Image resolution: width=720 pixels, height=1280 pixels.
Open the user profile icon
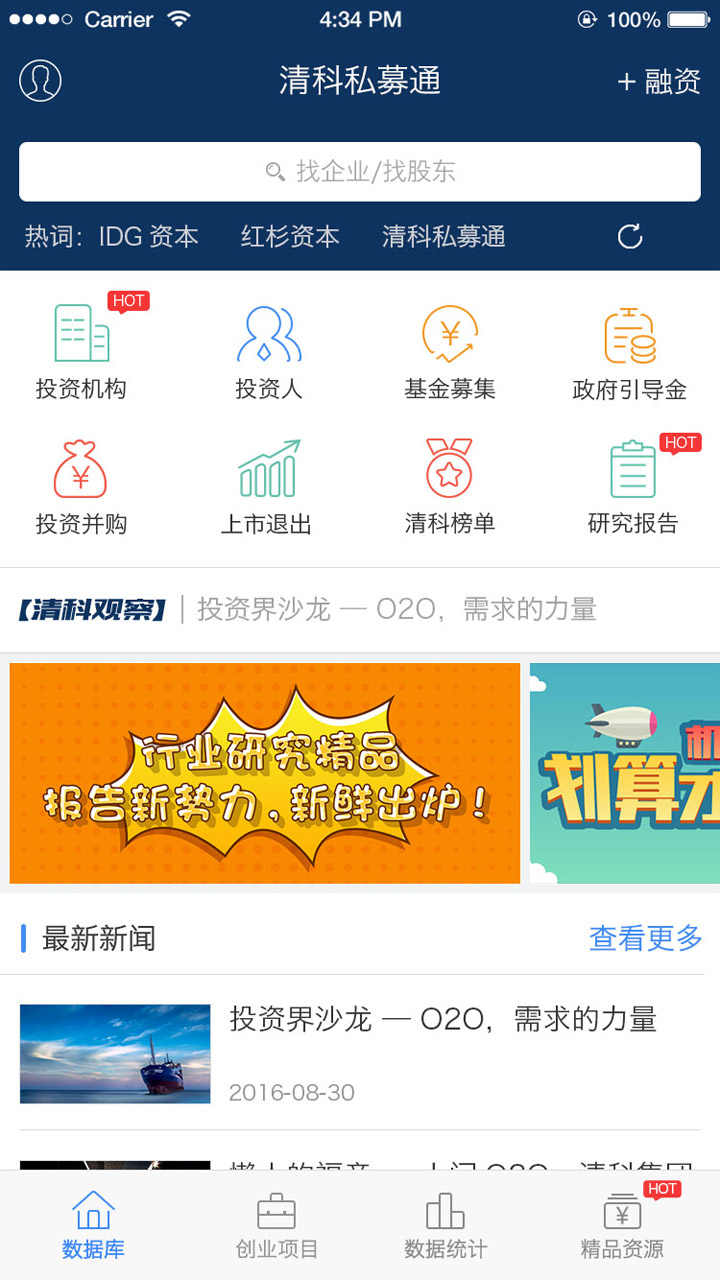[41, 81]
